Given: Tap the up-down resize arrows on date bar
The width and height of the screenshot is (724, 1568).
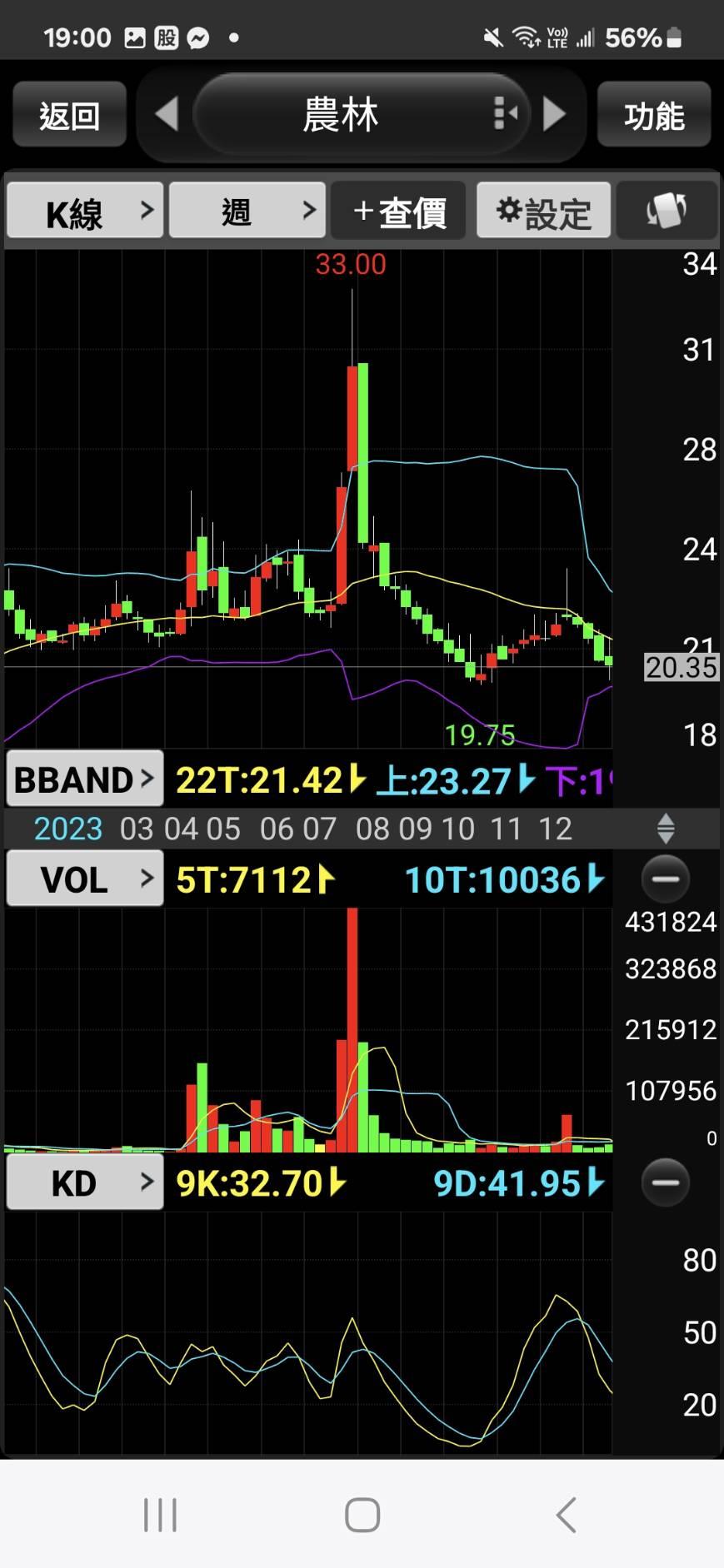Looking at the screenshot, I should pyautogui.click(x=665, y=829).
